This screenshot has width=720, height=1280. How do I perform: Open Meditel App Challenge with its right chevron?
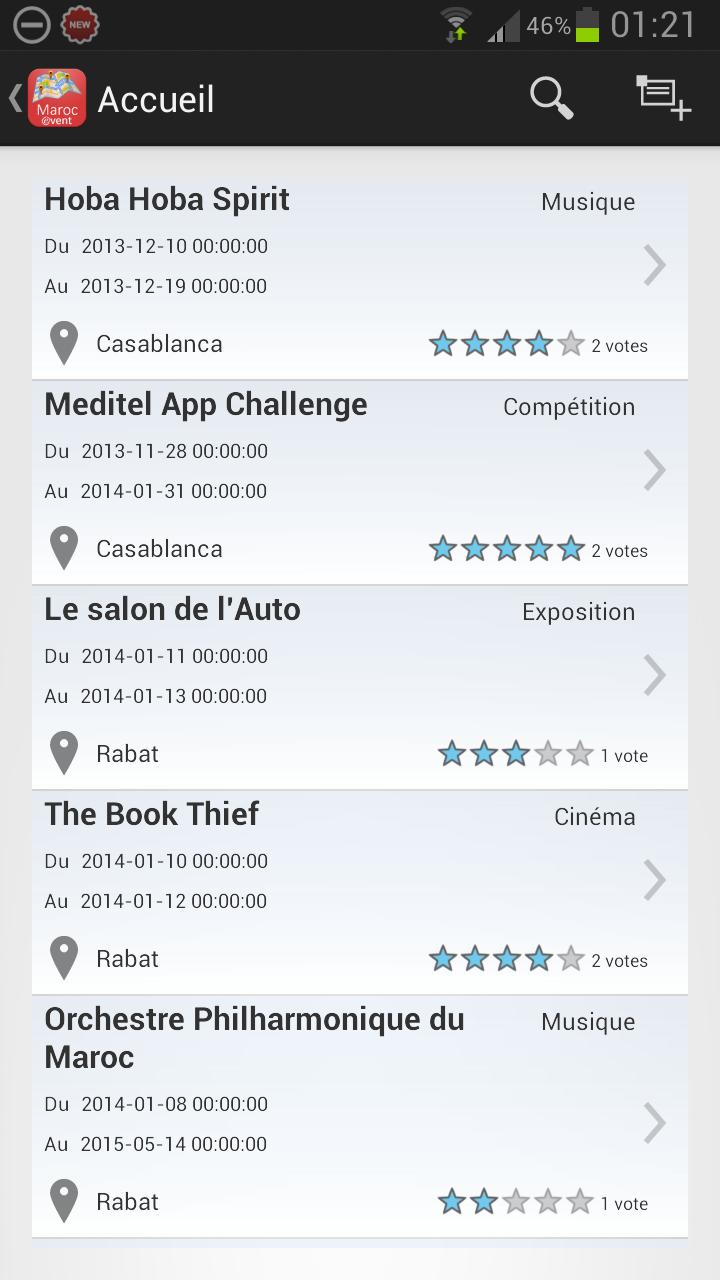point(654,469)
